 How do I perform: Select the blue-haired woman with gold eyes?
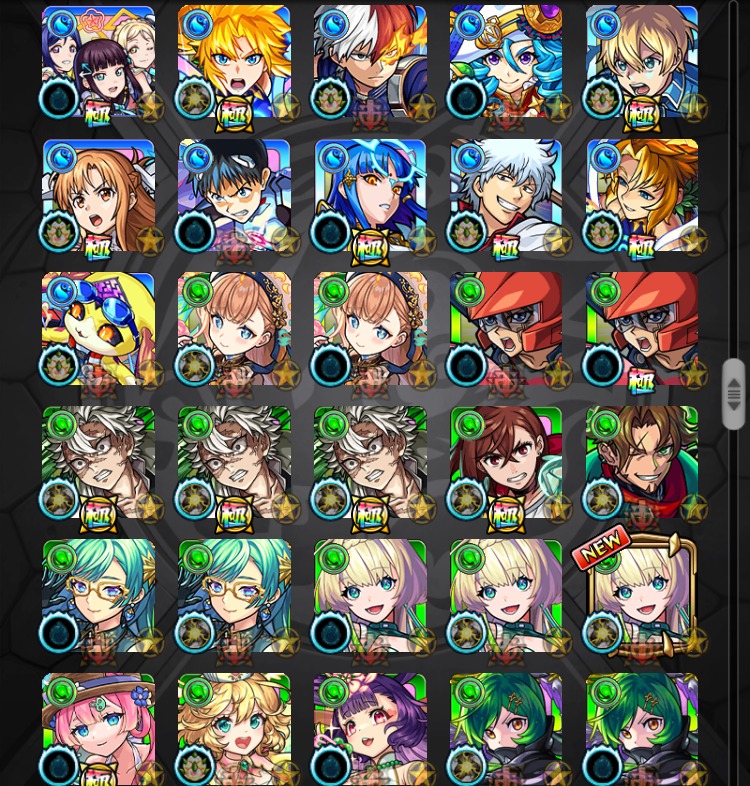(370, 196)
